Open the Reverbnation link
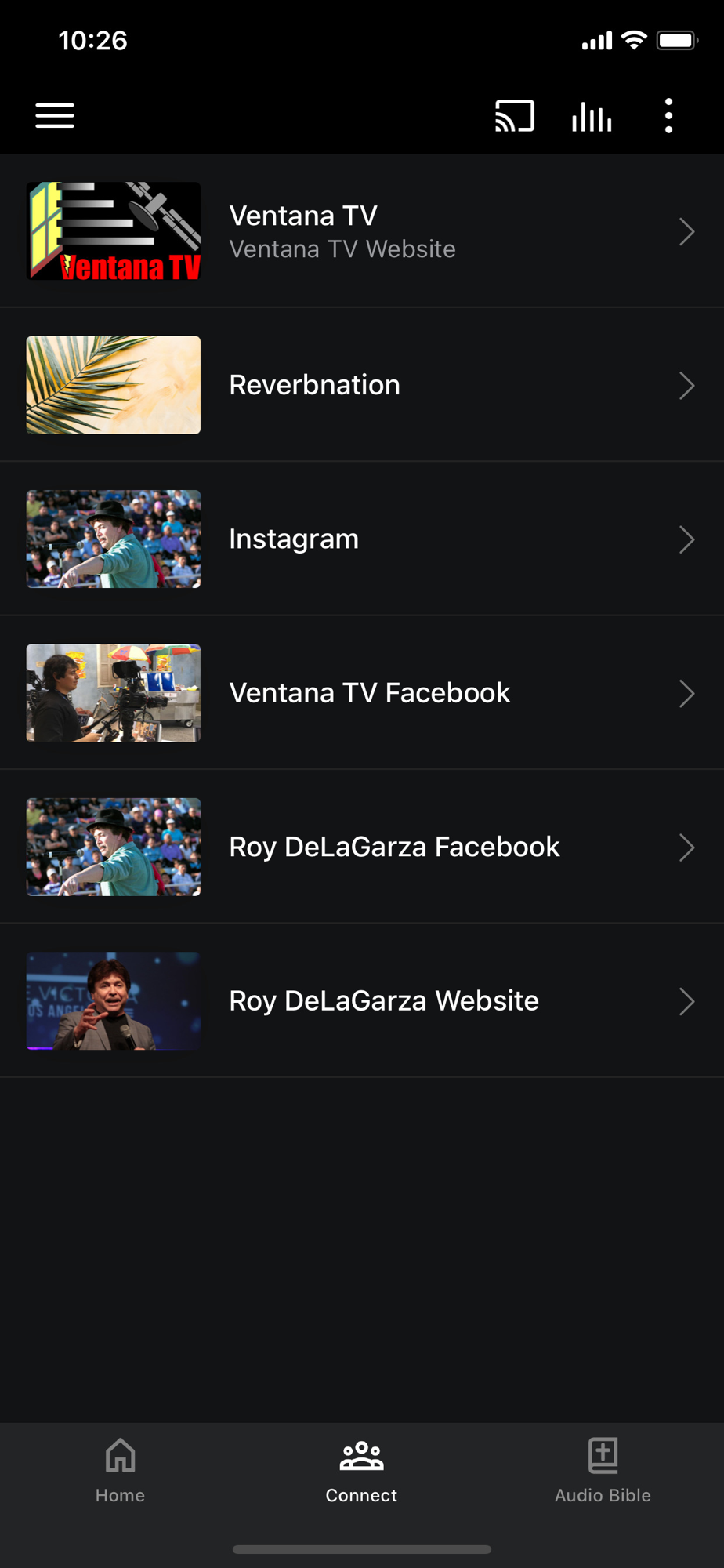 click(x=360, y=385)
